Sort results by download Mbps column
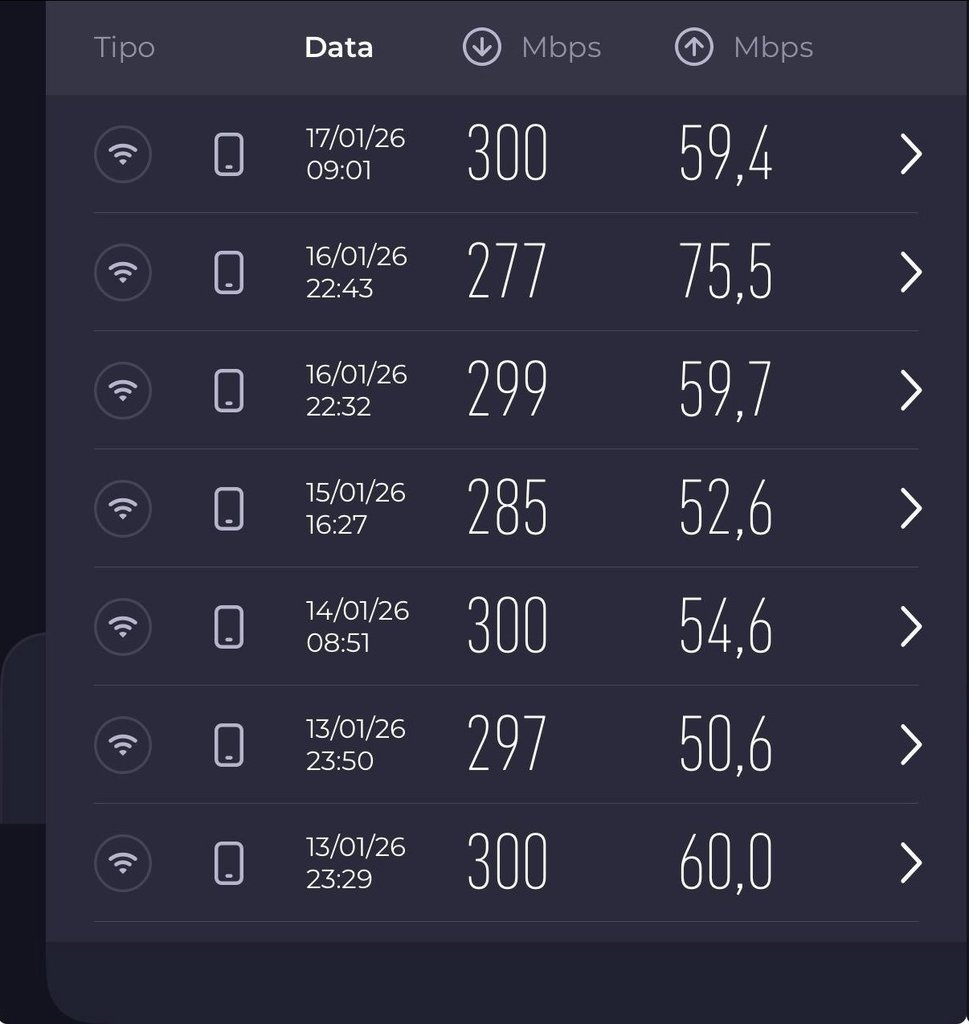This screenshot has width=969, height=1024. click(532, 47)
